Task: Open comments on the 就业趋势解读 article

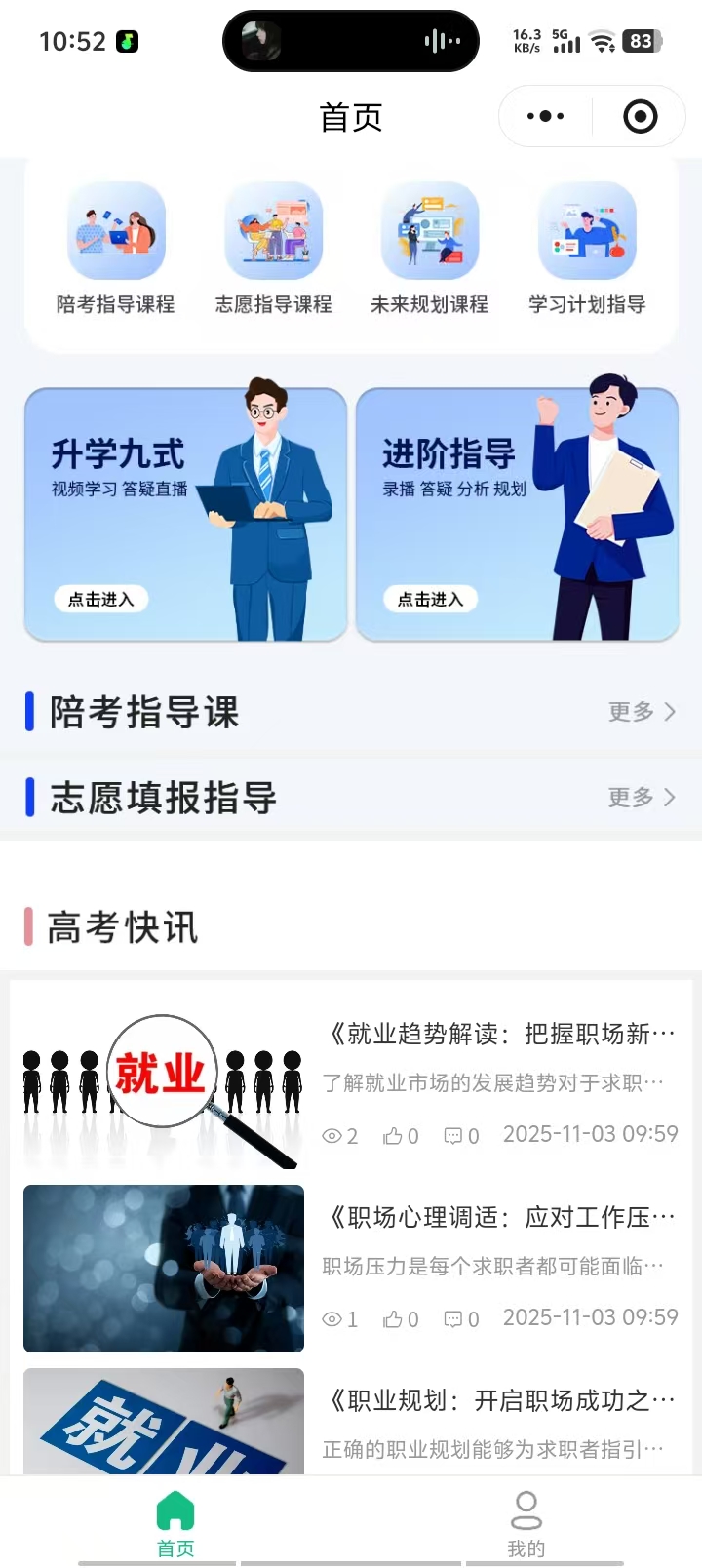Action: 461,1136
